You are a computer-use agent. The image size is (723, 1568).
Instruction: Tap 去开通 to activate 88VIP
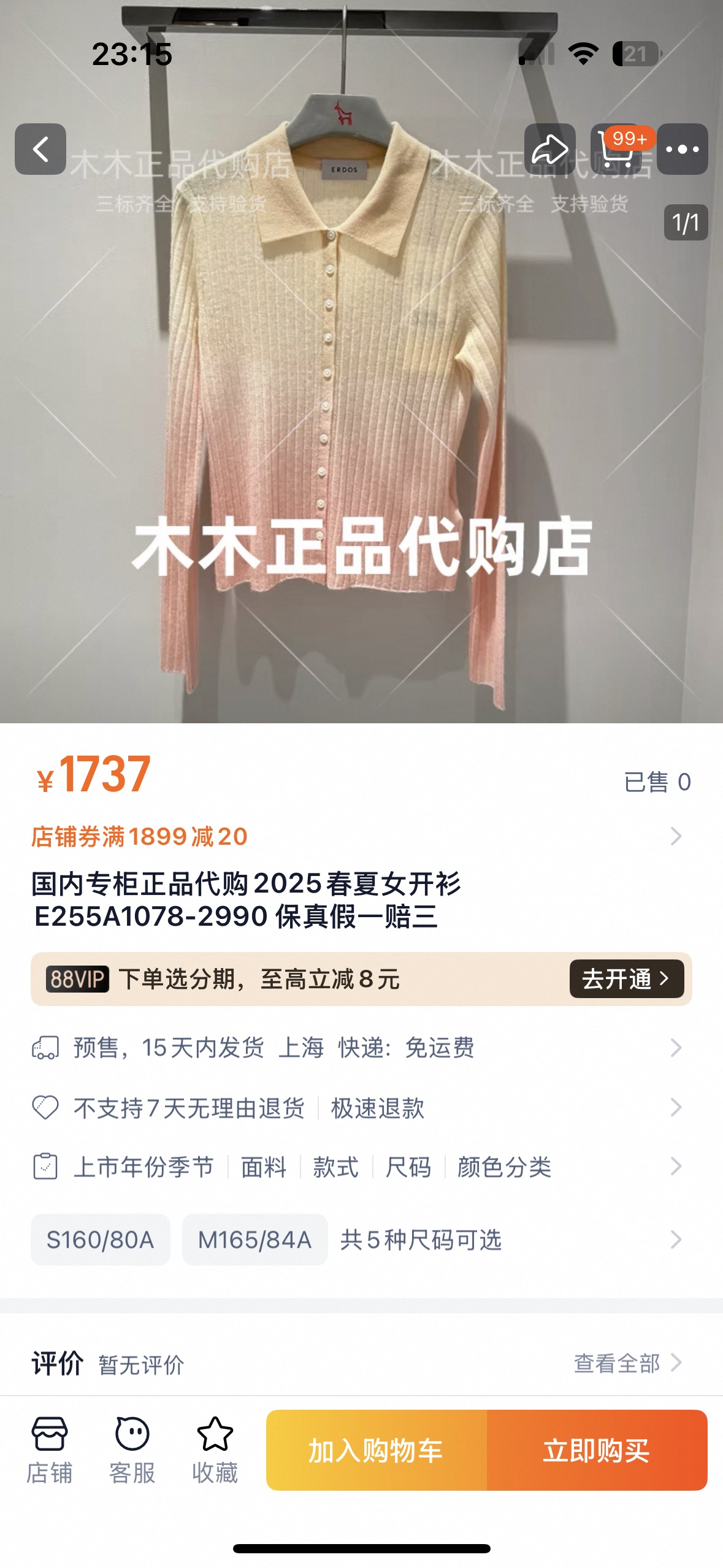(x=626, y=978)
